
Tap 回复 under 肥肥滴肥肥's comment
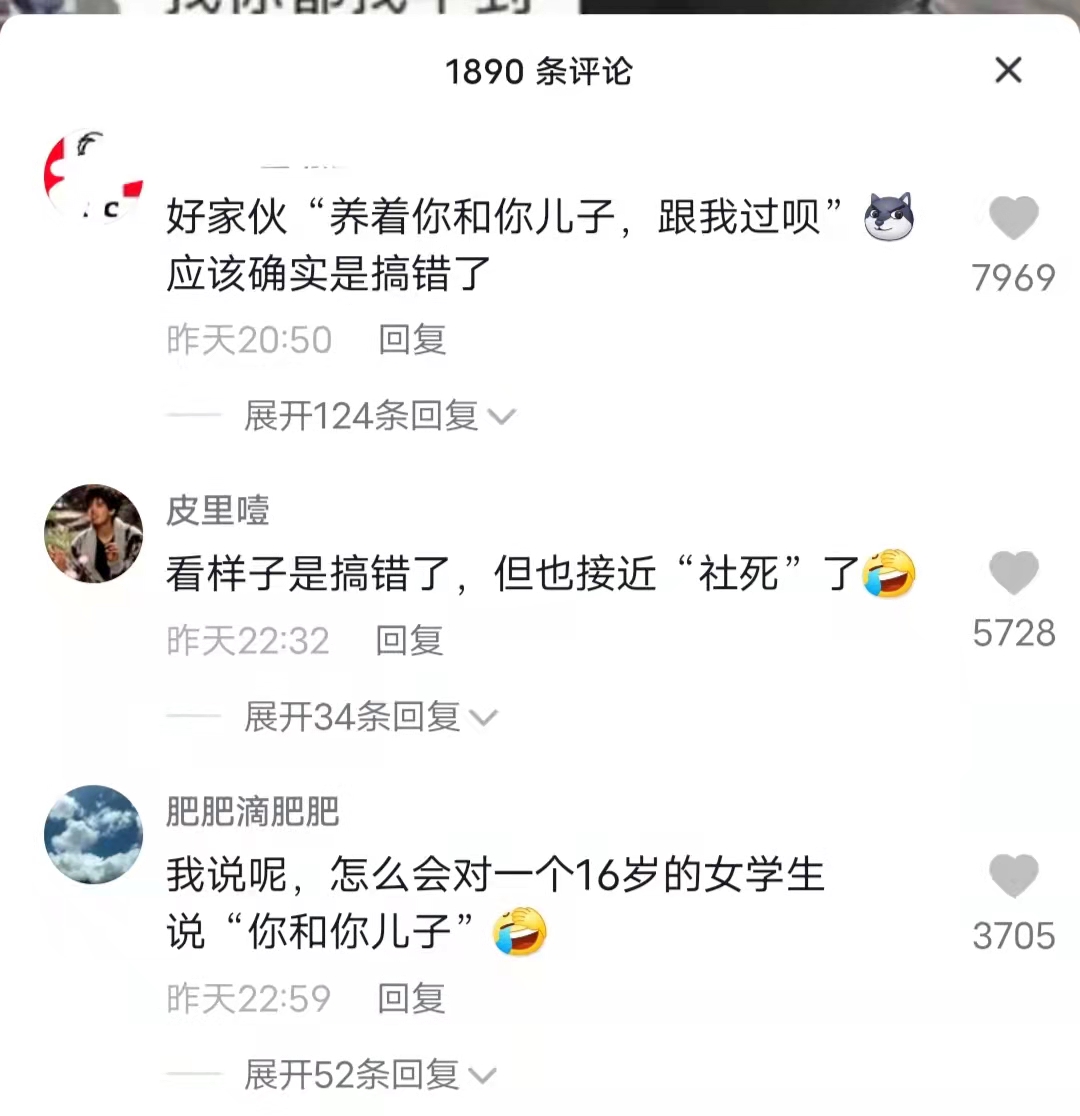(x=406, y=998)
